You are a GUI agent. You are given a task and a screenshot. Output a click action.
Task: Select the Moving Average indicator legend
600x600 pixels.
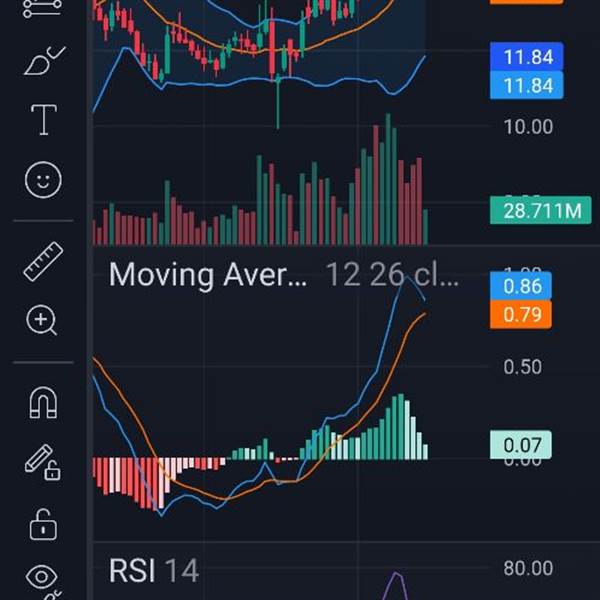coord(209,274)
